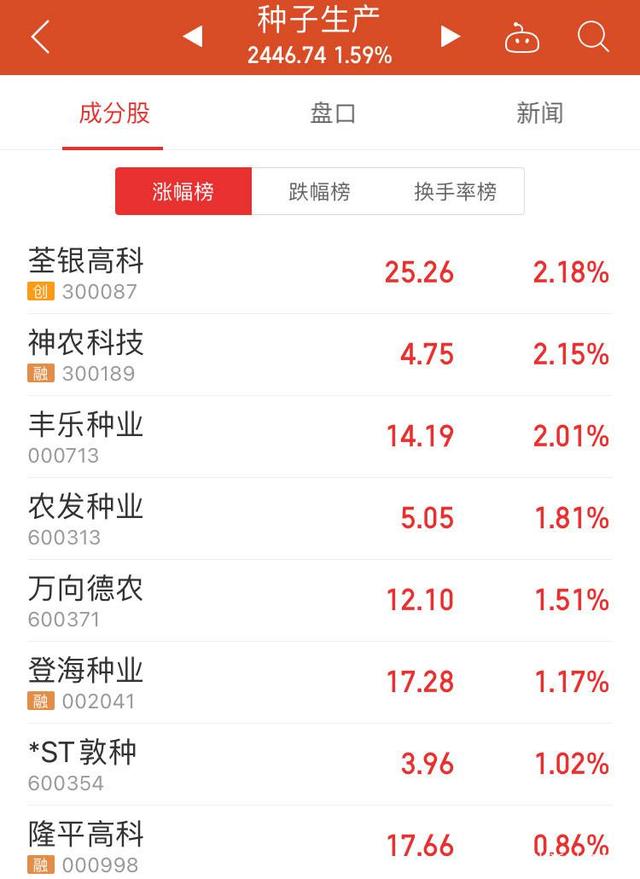This screenshot has width=640, height=879.
Task: Open the 农发种业 stock row
Action: (x=319, y=519)
